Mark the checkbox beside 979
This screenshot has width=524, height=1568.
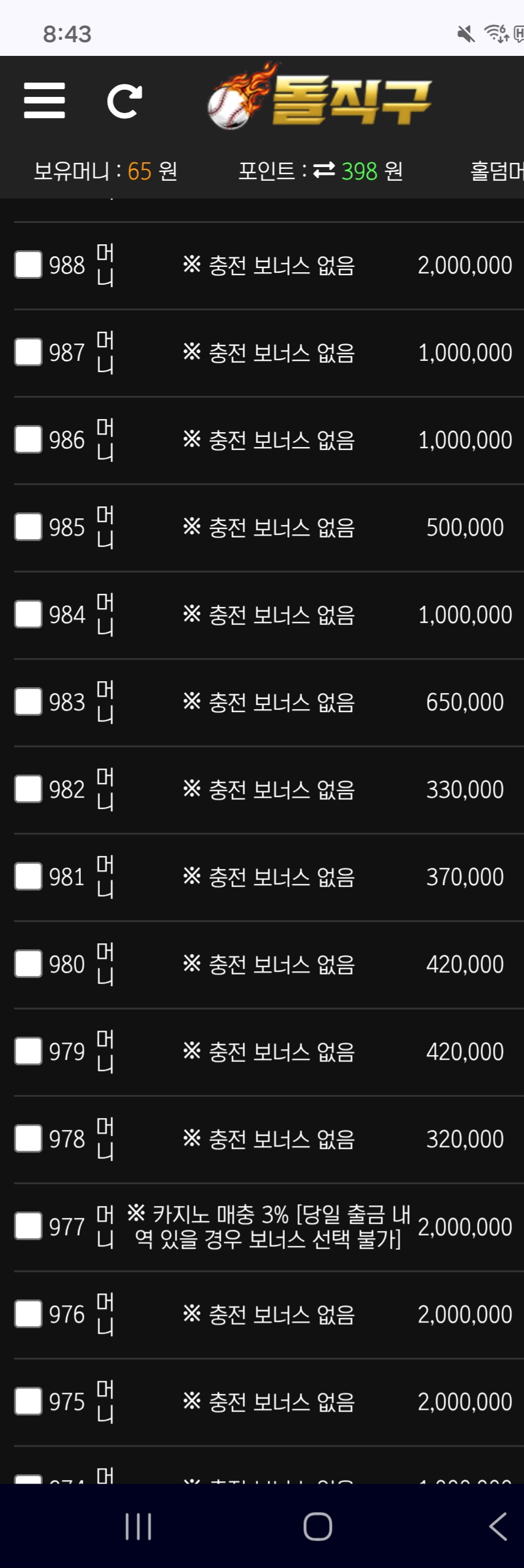[28, 1051]
